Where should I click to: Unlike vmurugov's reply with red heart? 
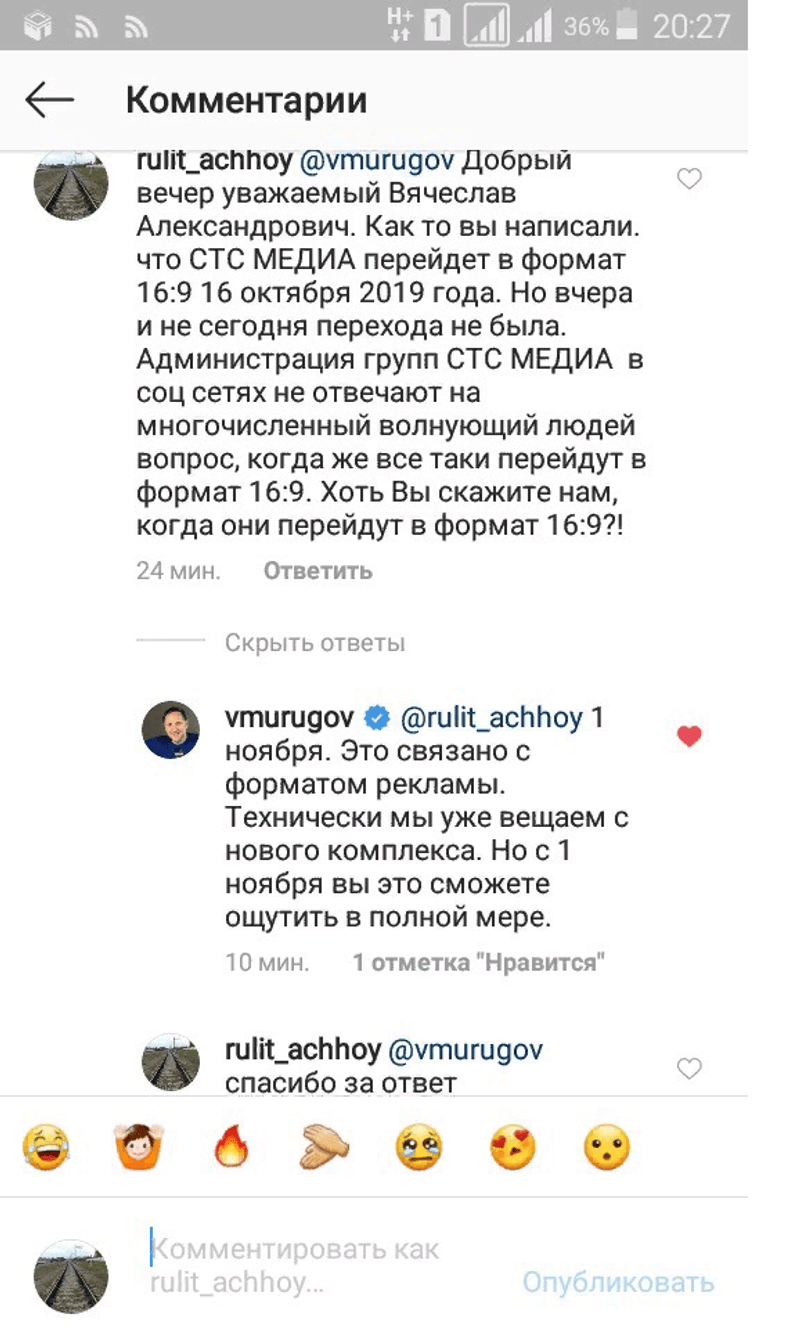pyautogui.click(x=690, y=737)
